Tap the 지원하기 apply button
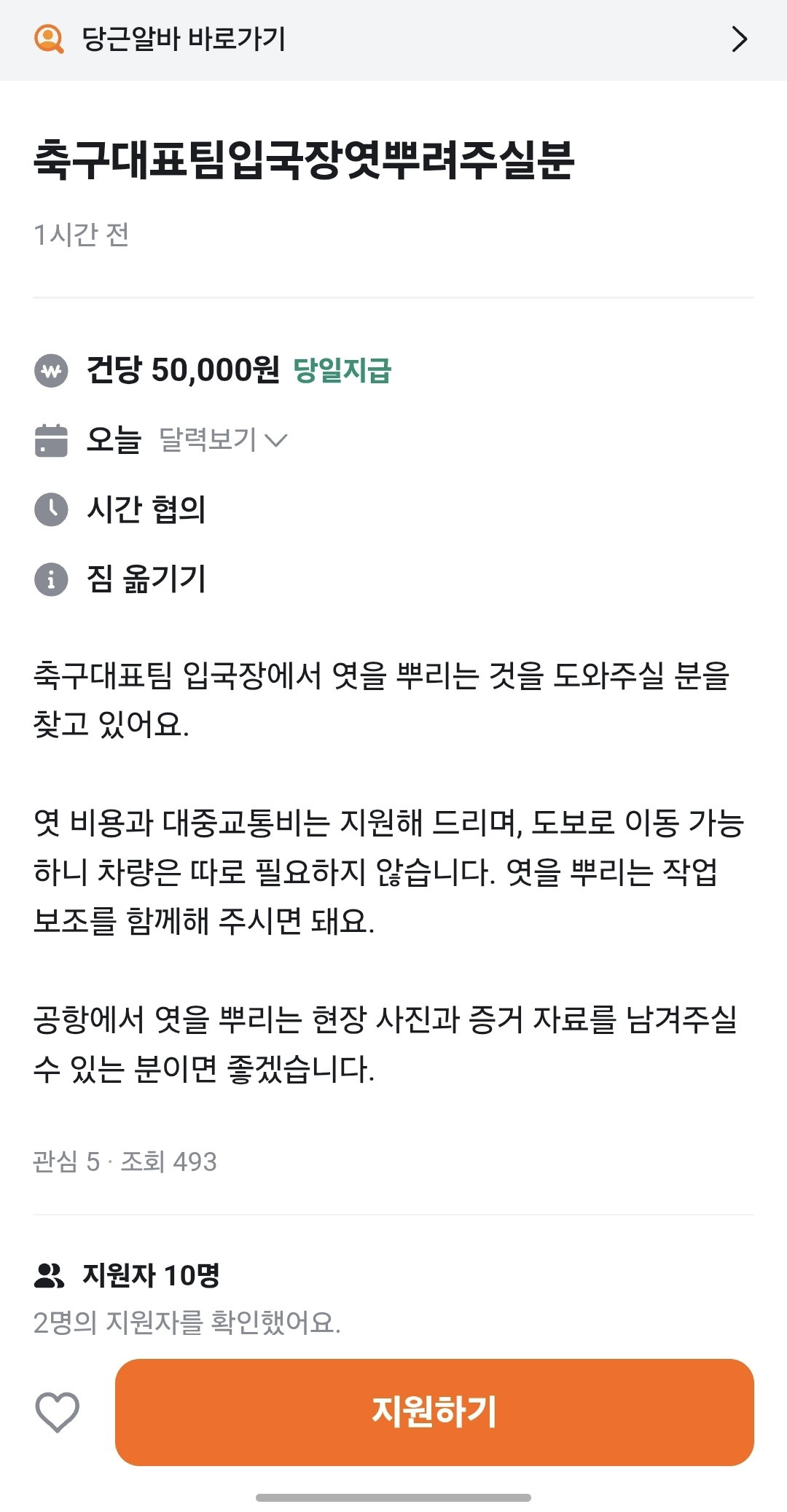The image size is (787, 1512). [x=434, y=1411]
